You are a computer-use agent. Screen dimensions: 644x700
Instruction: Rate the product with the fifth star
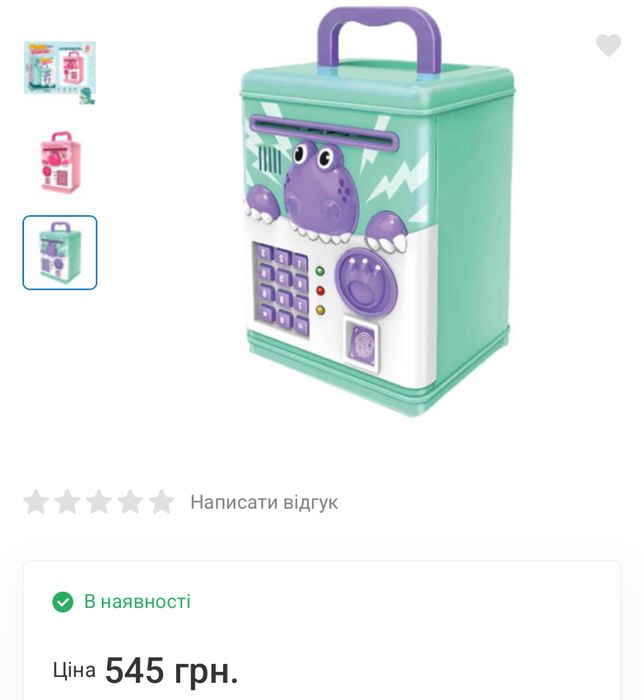pos(162,502)
